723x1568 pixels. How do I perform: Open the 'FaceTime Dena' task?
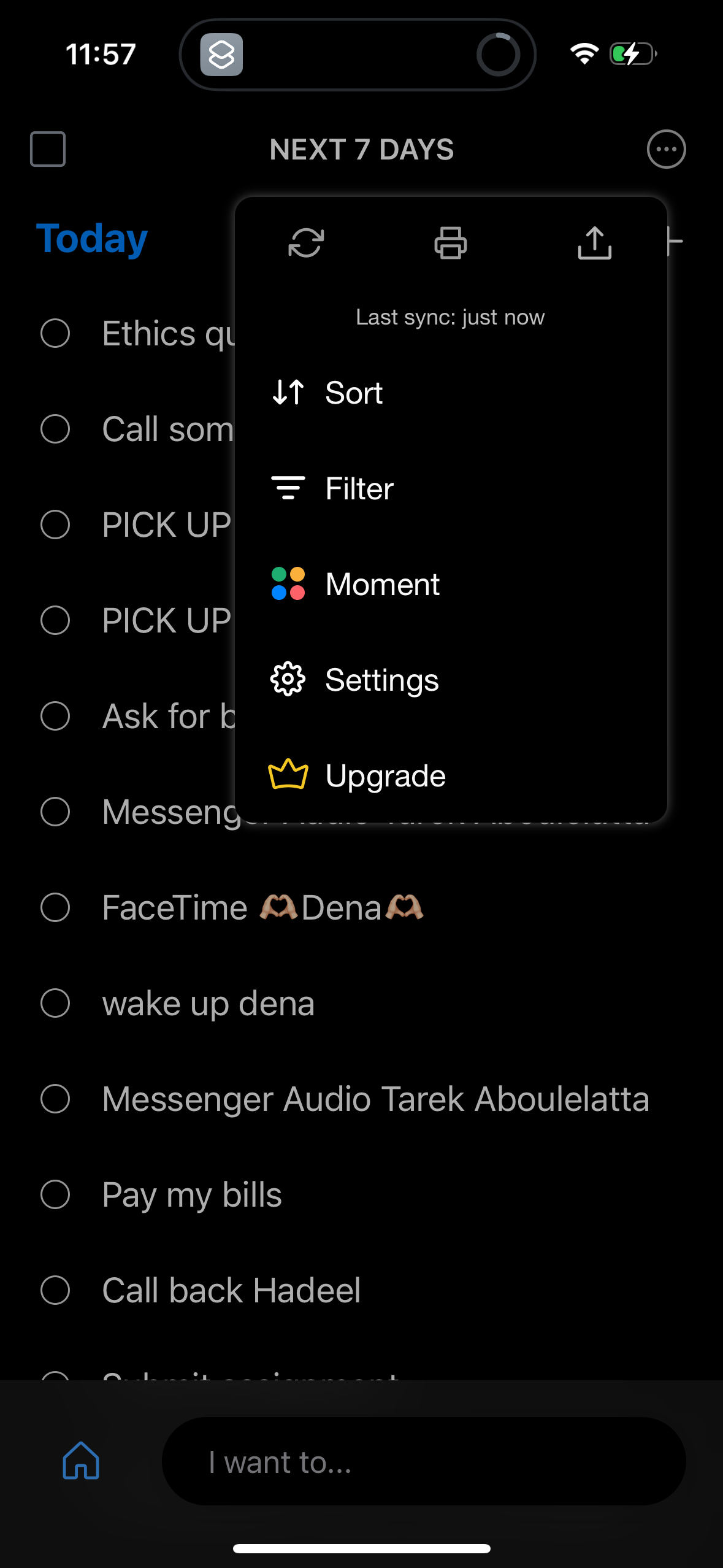tap(262, 907)
